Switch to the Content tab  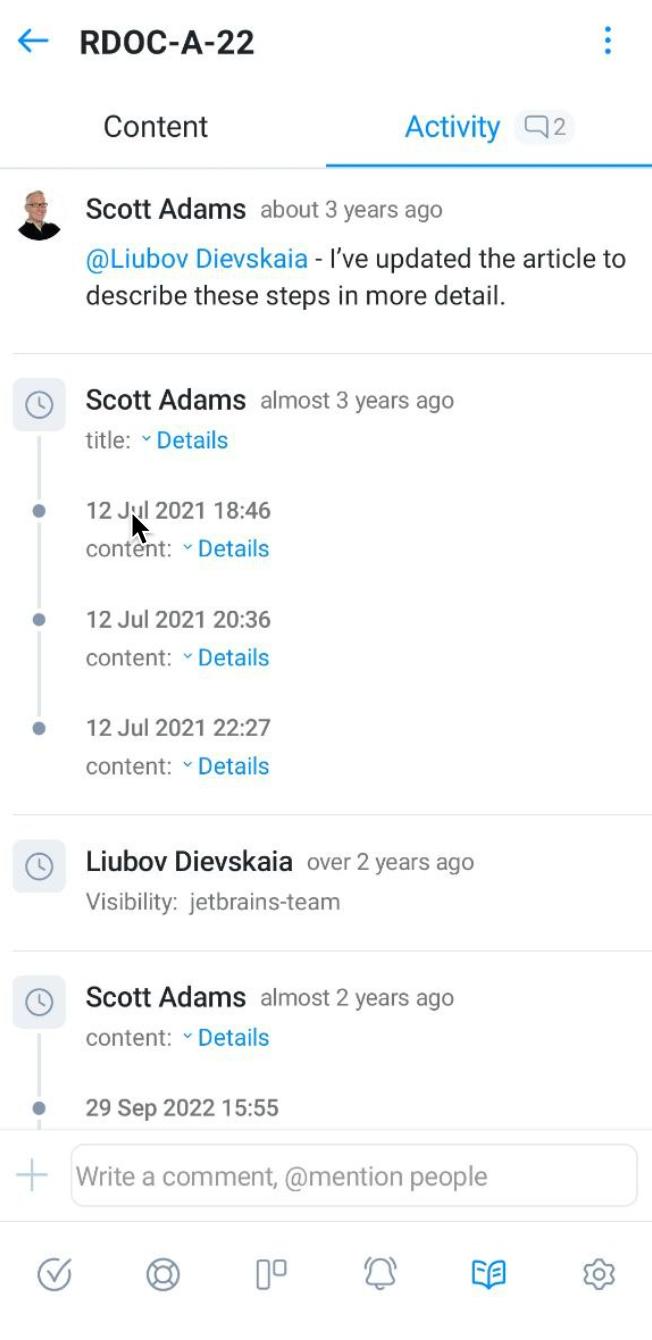click(x=155, y=127)
